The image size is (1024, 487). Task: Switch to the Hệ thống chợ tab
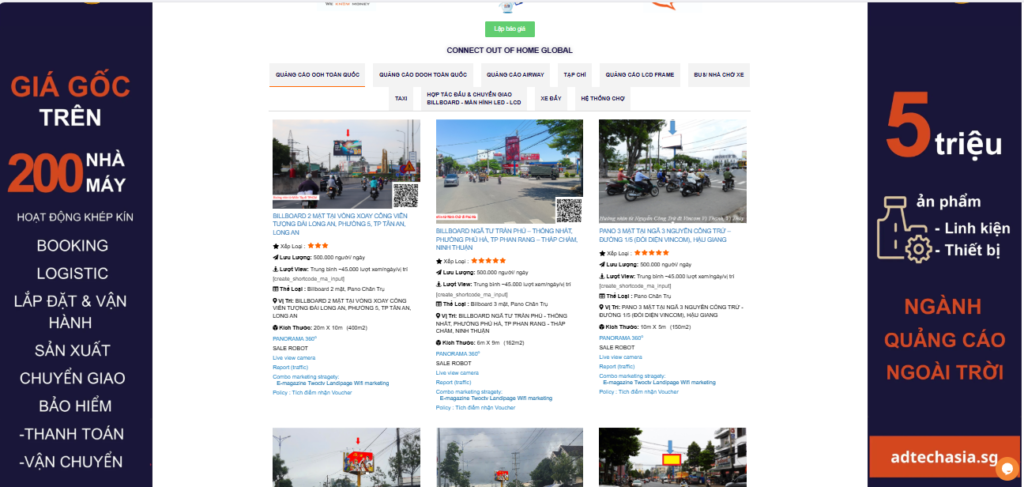(x=603, y=99)
